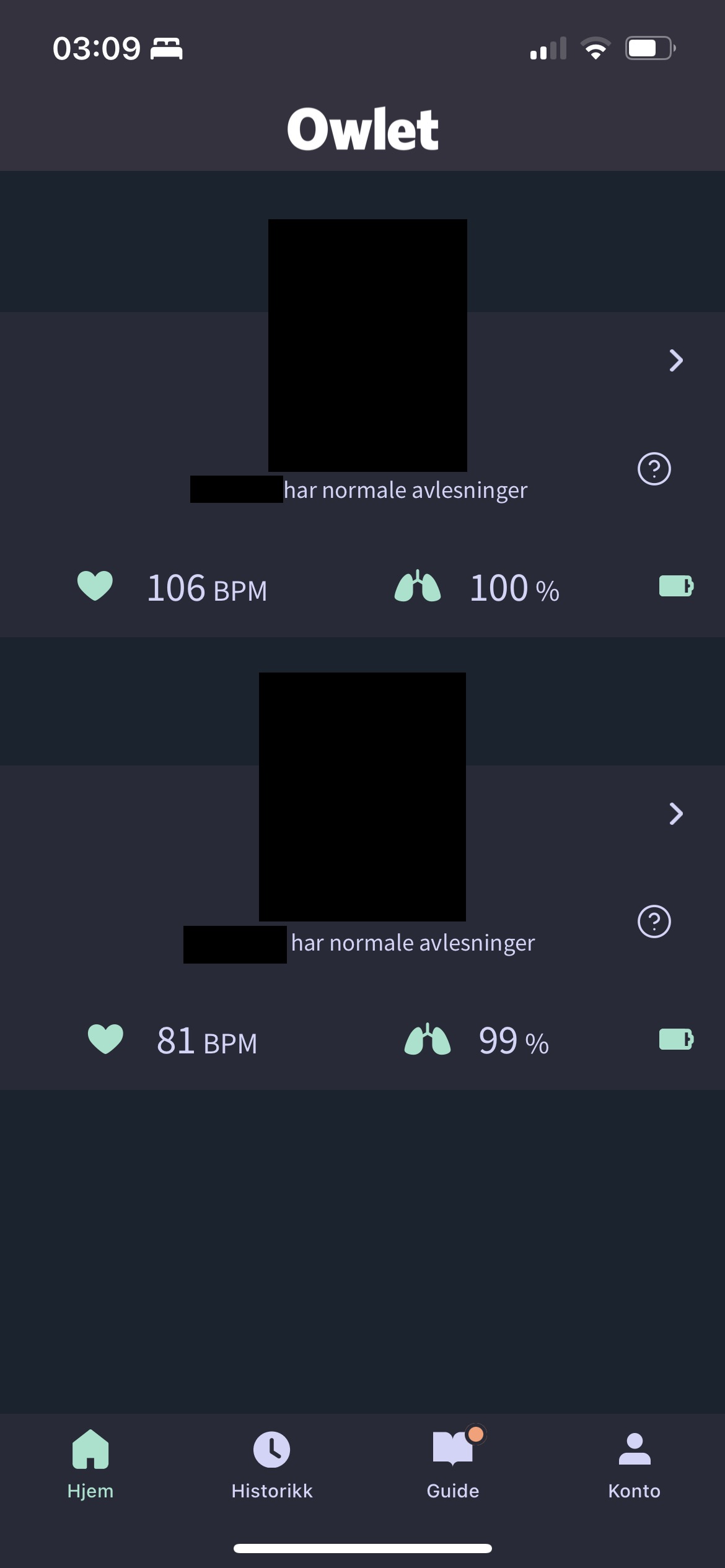Open help icon in the 81 BPM card

pos(654,922)
